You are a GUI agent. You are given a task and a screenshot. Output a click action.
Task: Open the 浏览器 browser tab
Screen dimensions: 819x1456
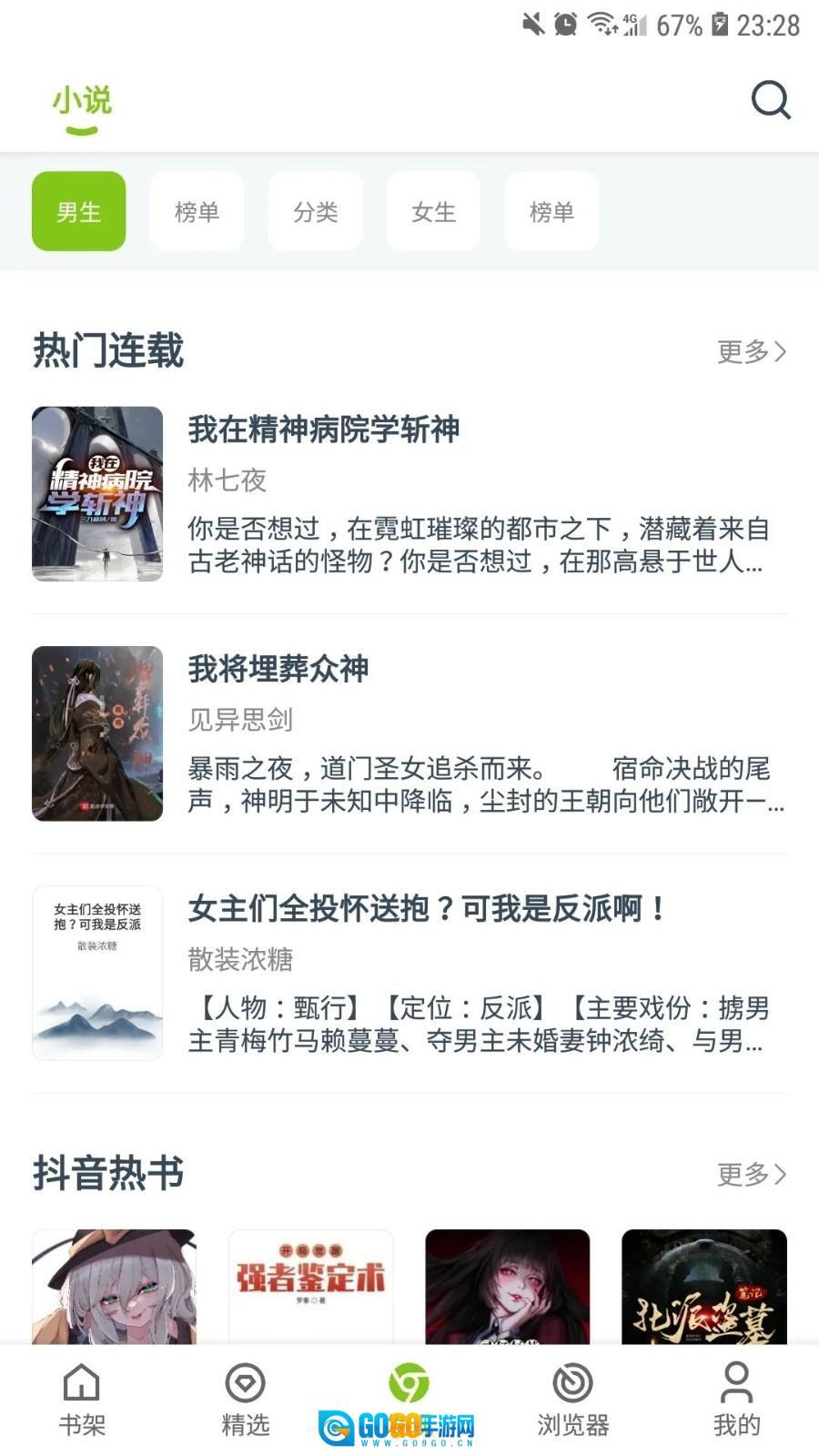coord(573,1400)
